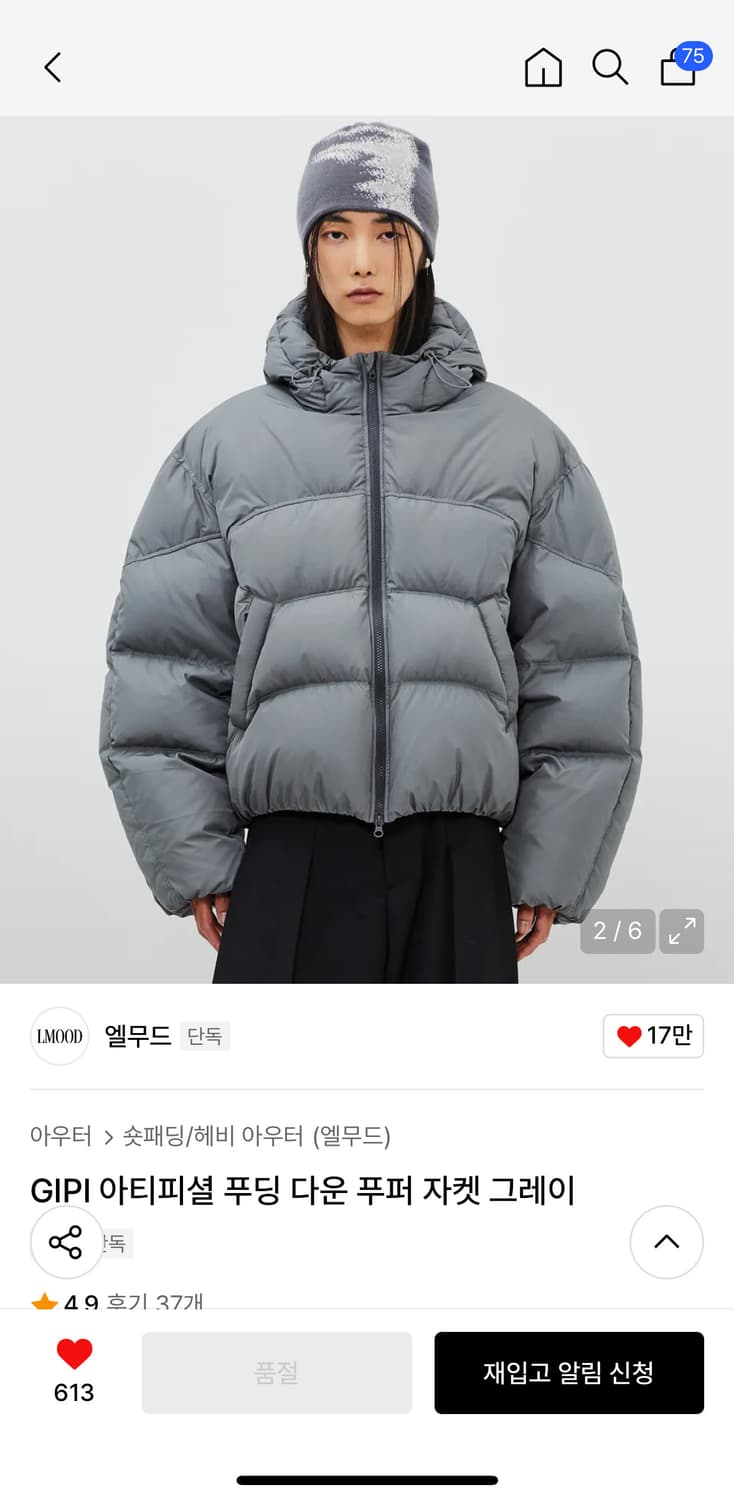Toggle the brand like heart showing 17만
The image size is (734, 1500).
pos(653,1036)
